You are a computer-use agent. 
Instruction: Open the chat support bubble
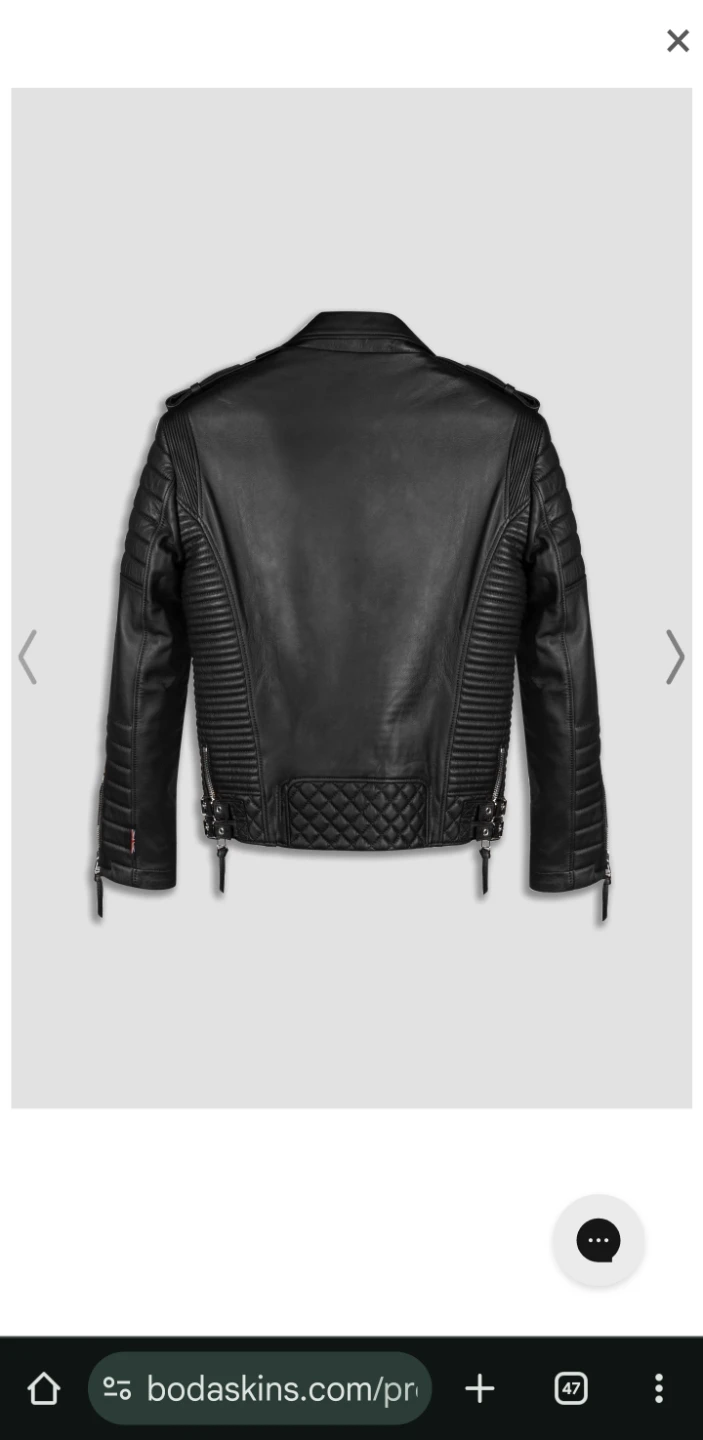(x=598, y=1241)
